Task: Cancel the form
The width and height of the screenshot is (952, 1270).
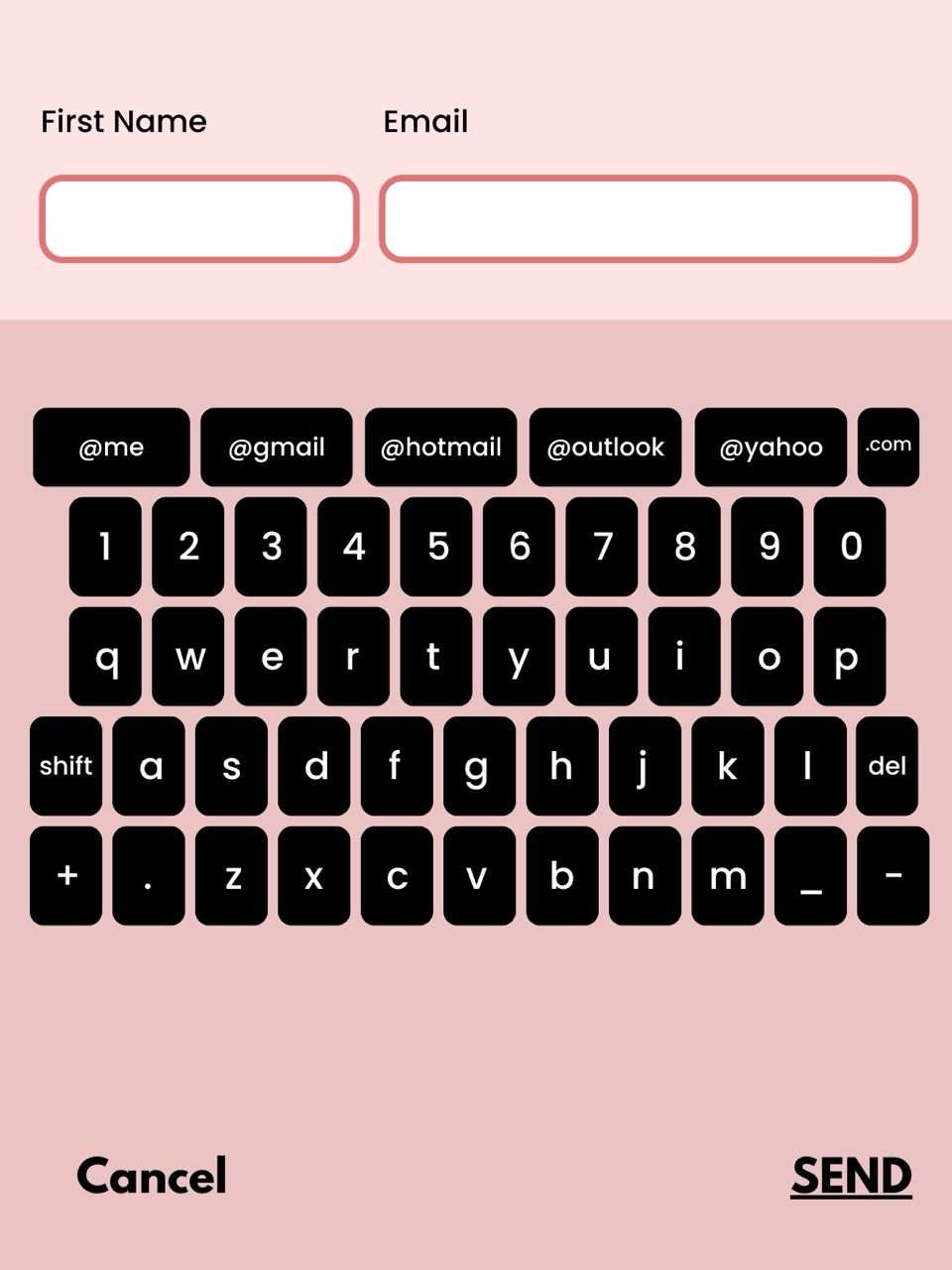Action: 152,1176
